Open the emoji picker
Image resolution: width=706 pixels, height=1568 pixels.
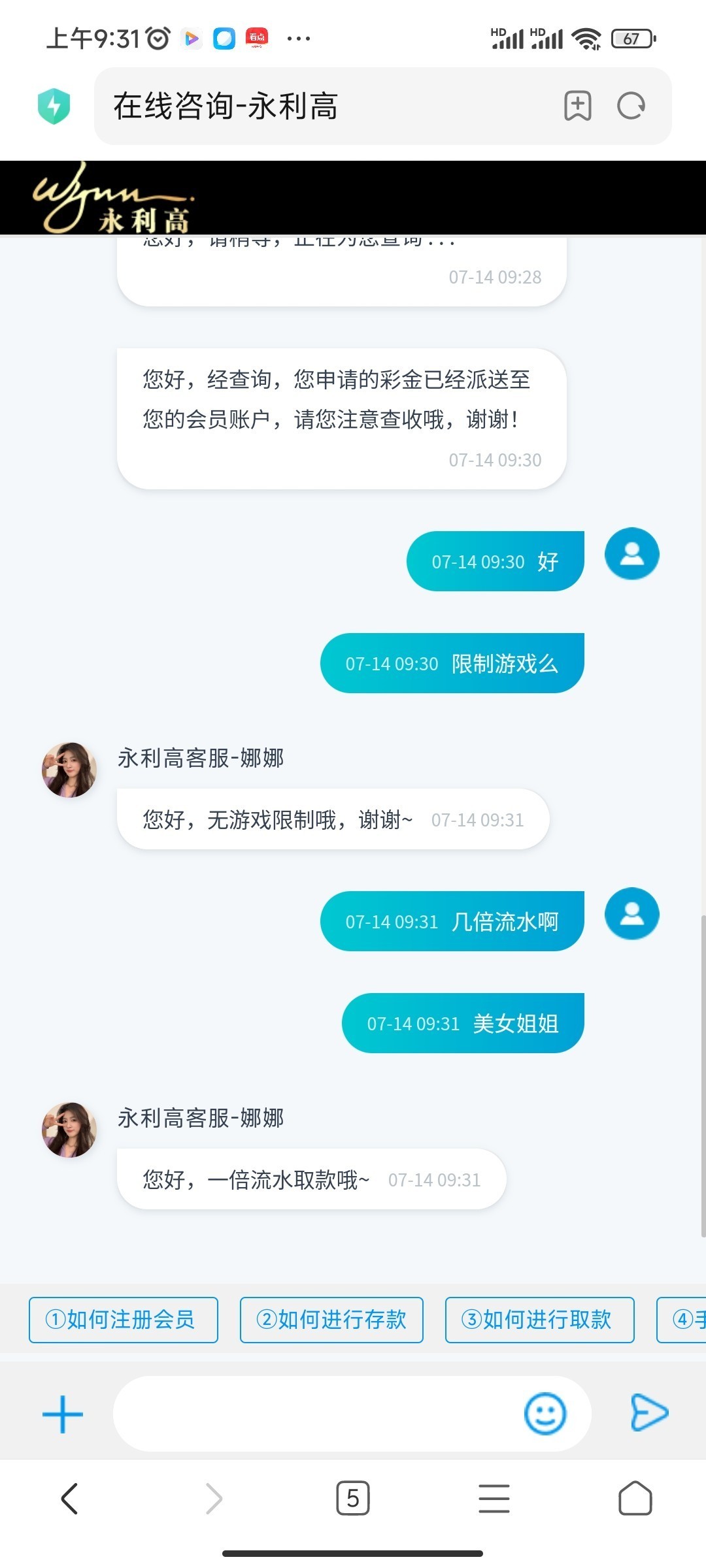coord(545,1414)
